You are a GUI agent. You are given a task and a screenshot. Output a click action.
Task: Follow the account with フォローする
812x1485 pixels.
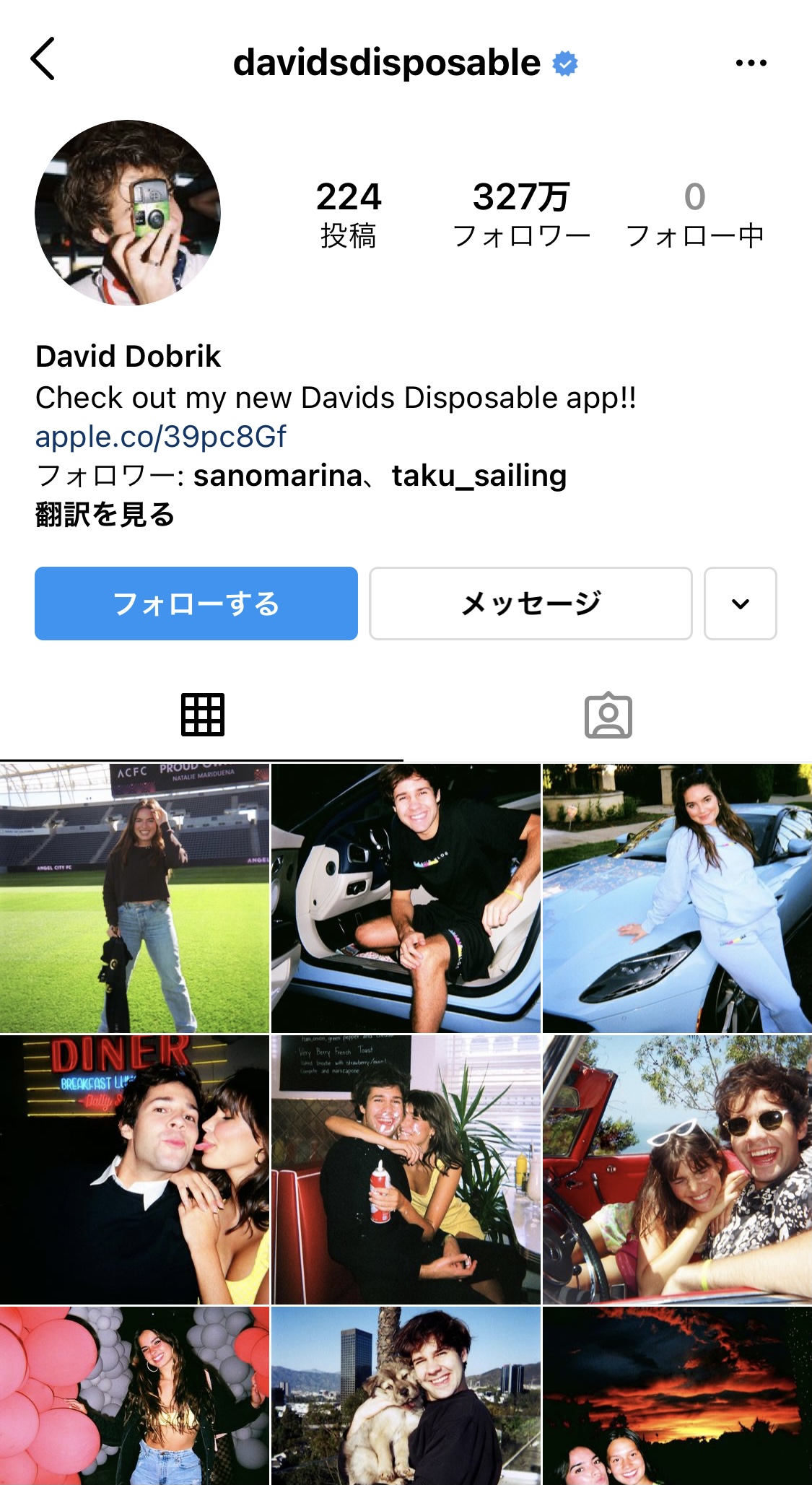point(196,604)
